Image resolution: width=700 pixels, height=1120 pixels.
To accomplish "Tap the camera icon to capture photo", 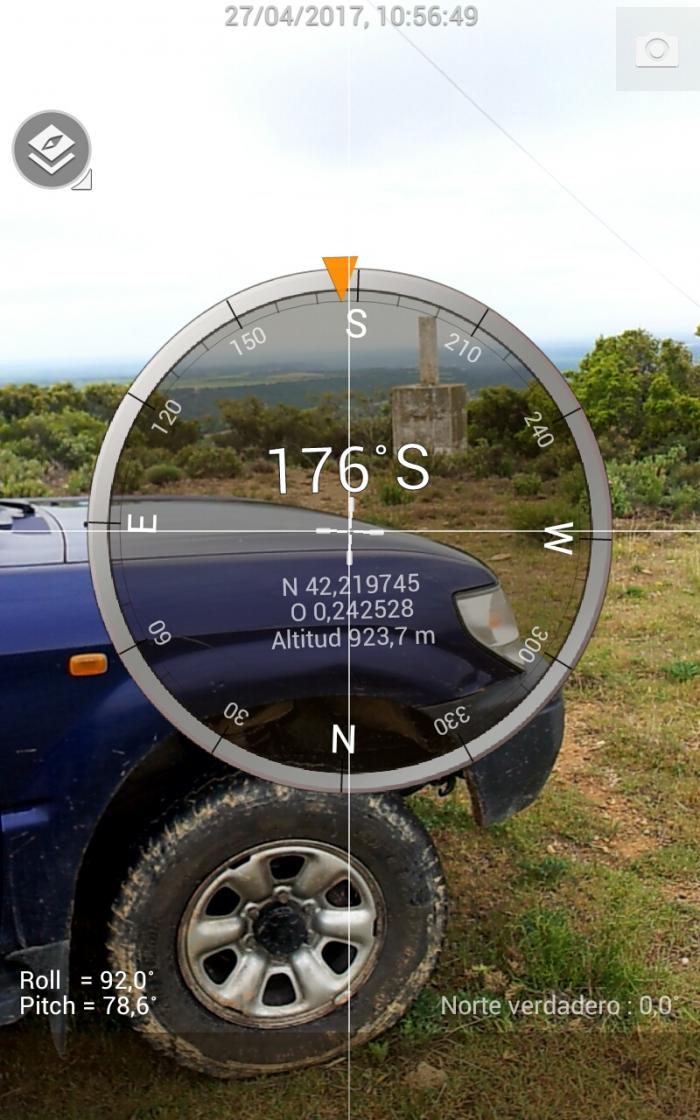I will coord(657,49).
